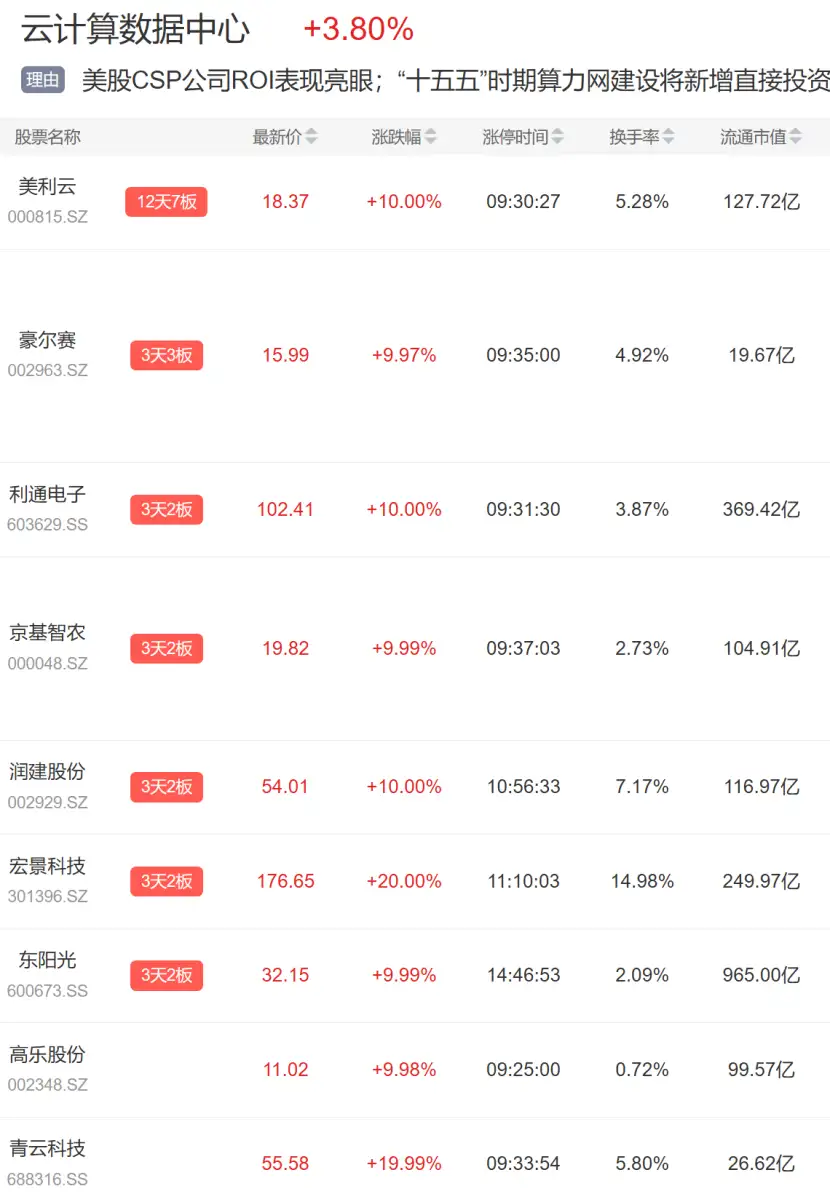This screenshot has width=830, height=1202.
Task: Open 高乐股份 stock details
Action: (x=415, y=1070)
